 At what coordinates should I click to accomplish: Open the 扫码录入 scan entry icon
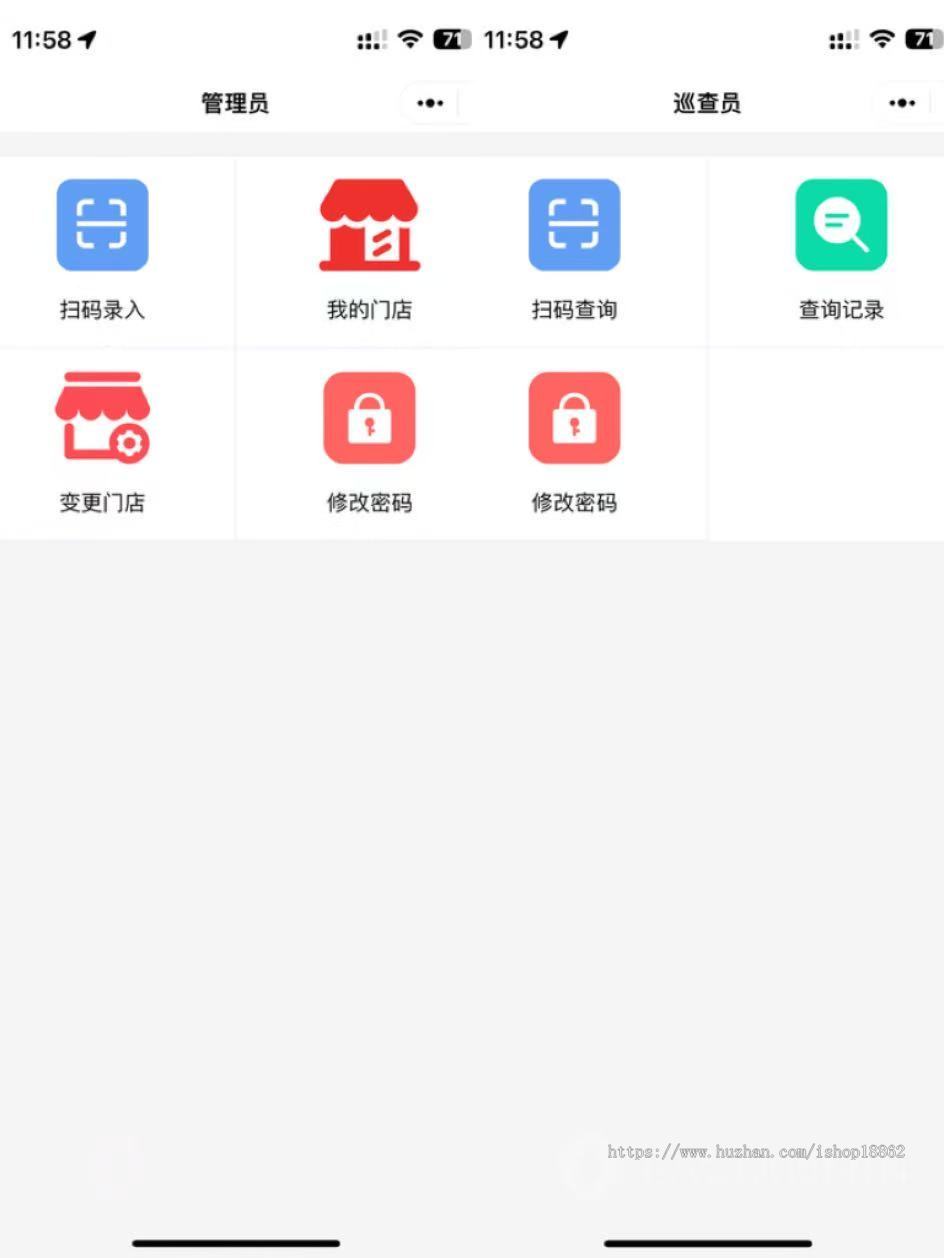pyautogui.click(x=101, y=224)
